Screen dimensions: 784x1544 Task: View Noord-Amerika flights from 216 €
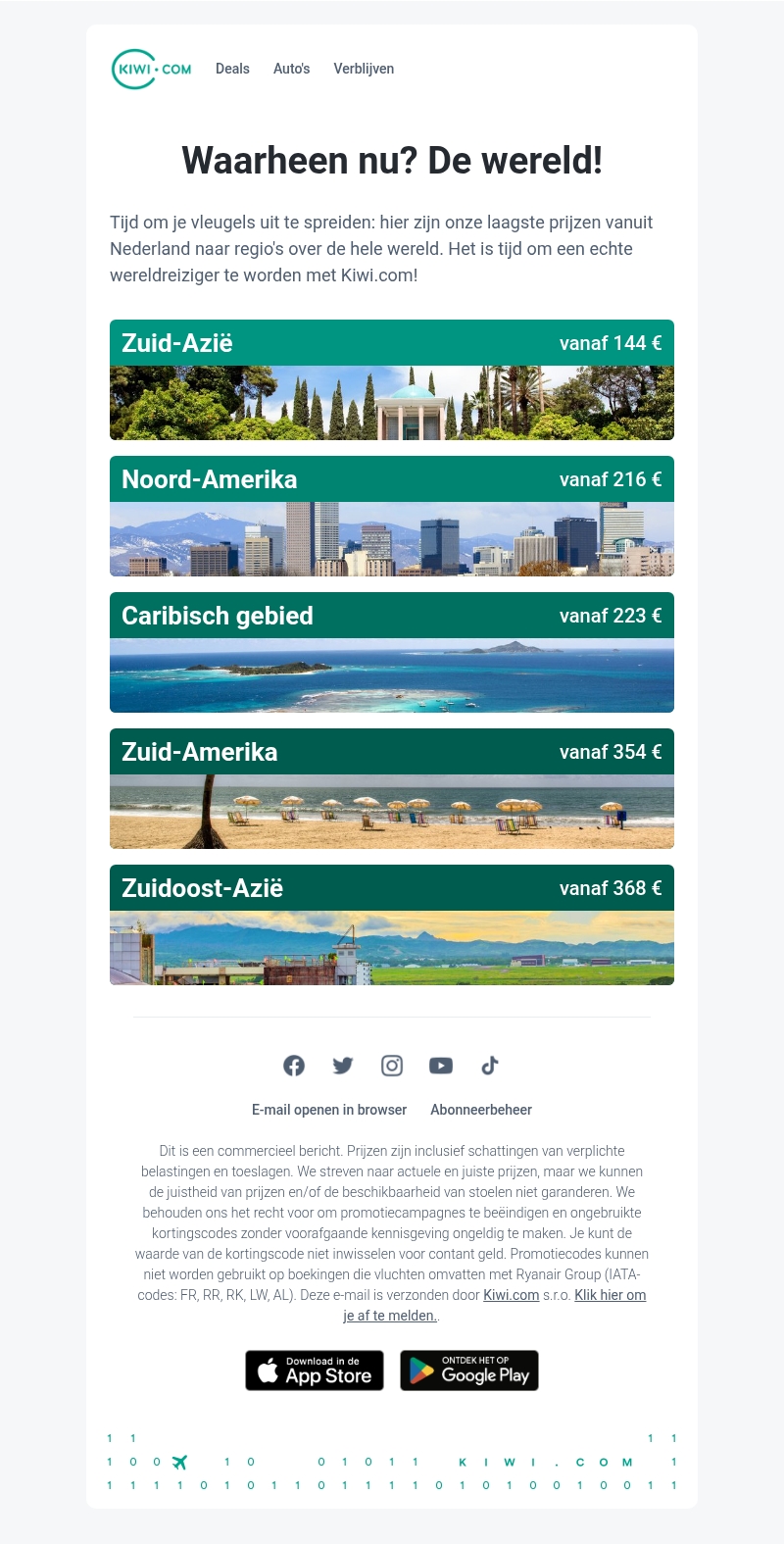pos(392,516)
